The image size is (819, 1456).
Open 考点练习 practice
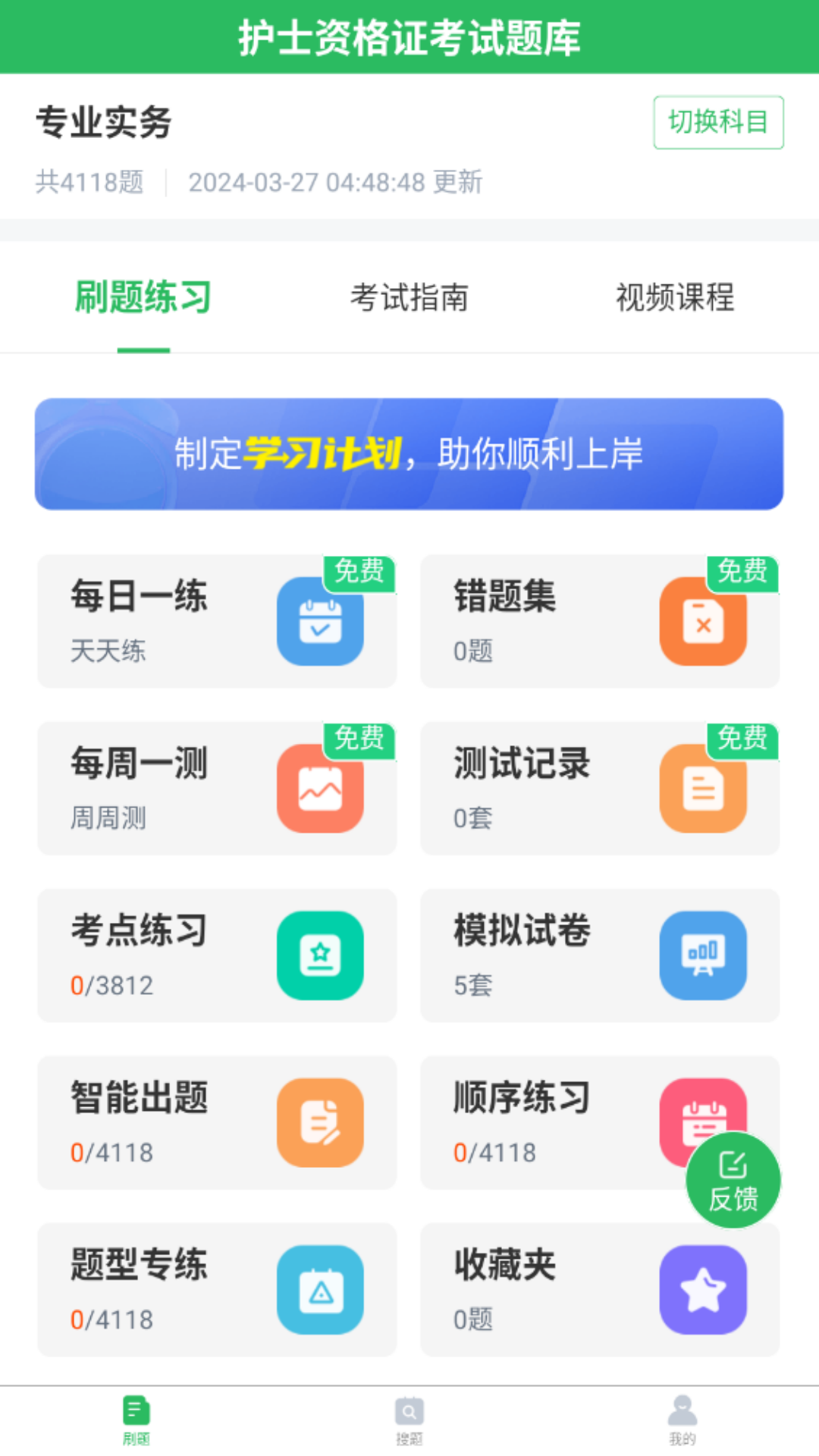[x=217, y=955]
